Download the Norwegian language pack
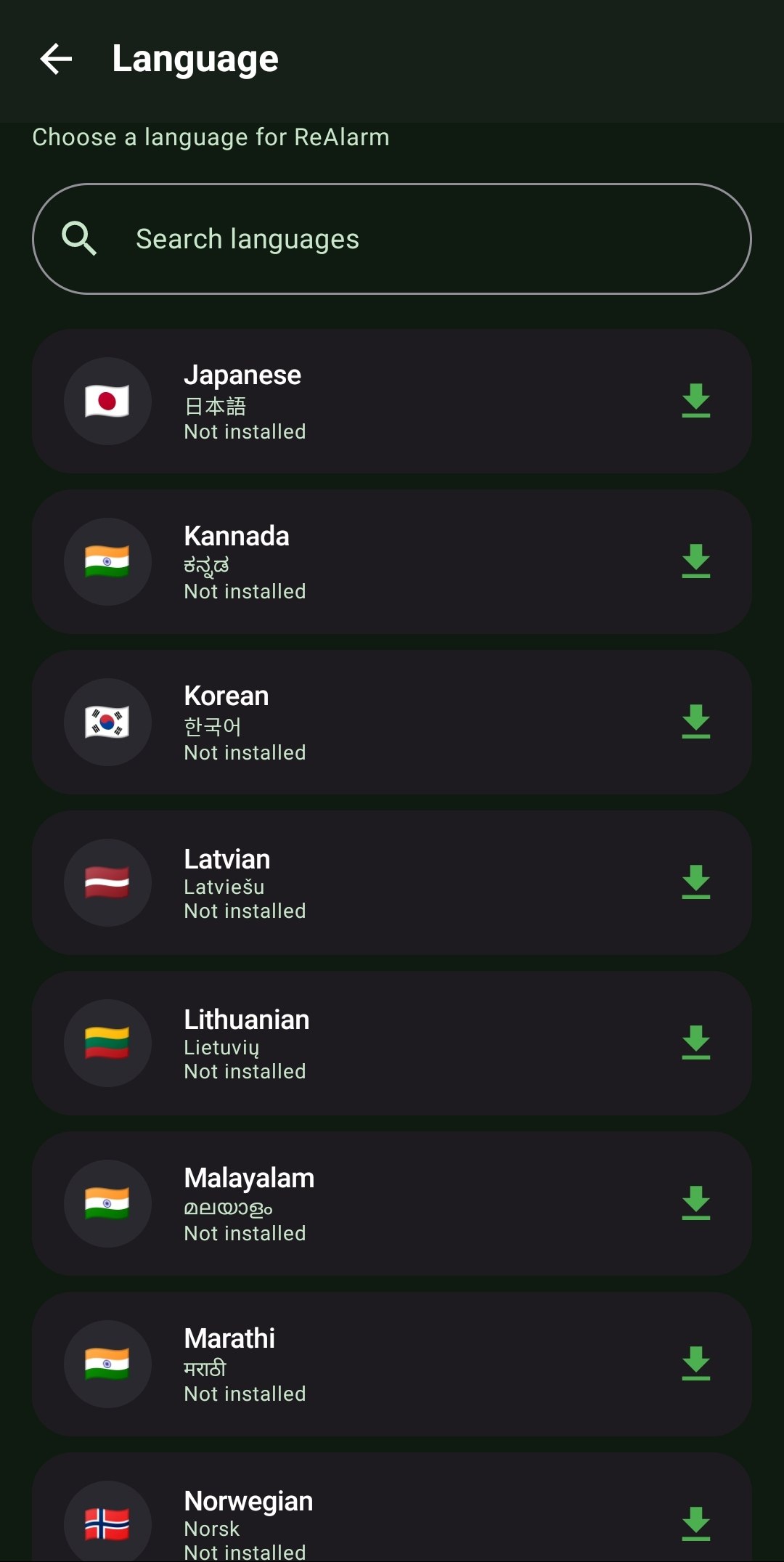 pos(695,1524)
